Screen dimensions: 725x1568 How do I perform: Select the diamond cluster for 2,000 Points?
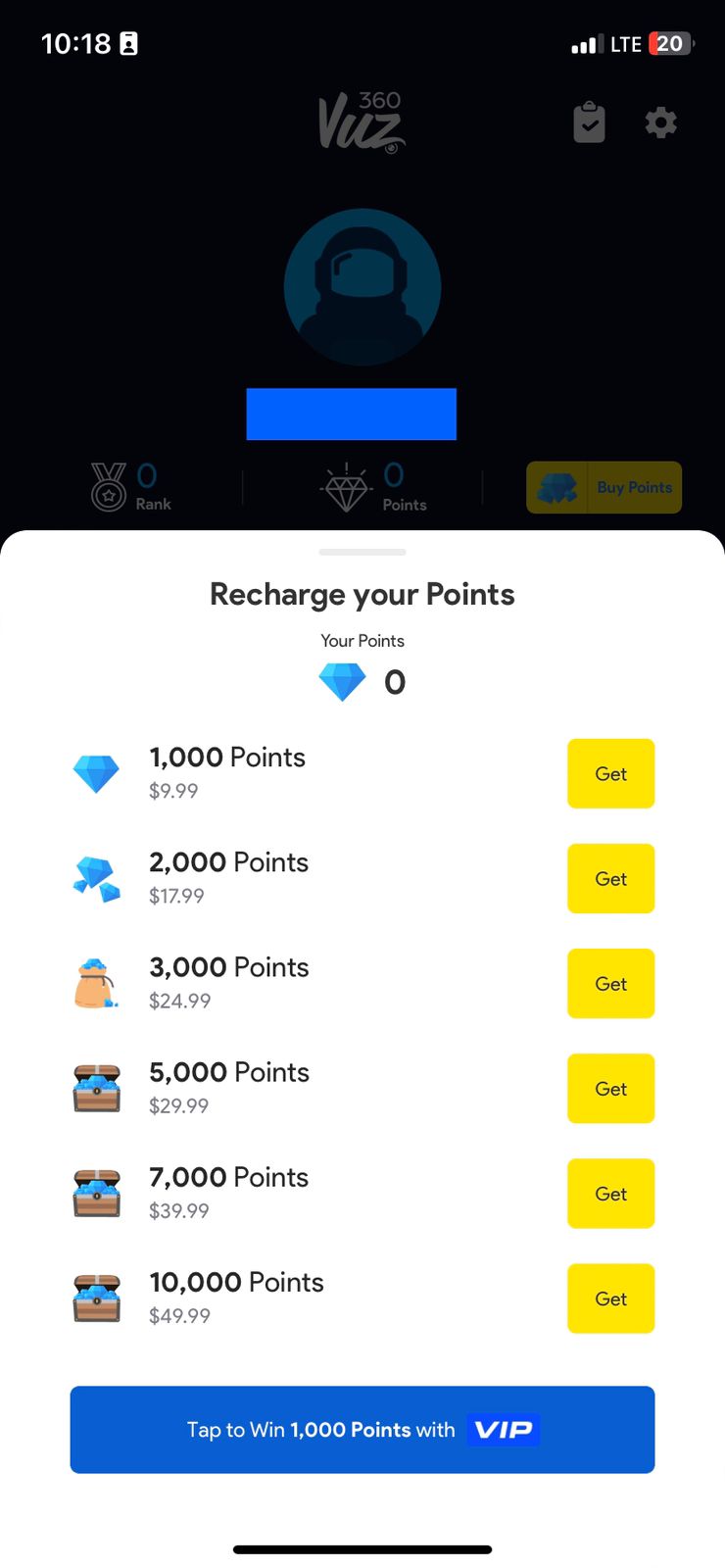click(96, 878)
